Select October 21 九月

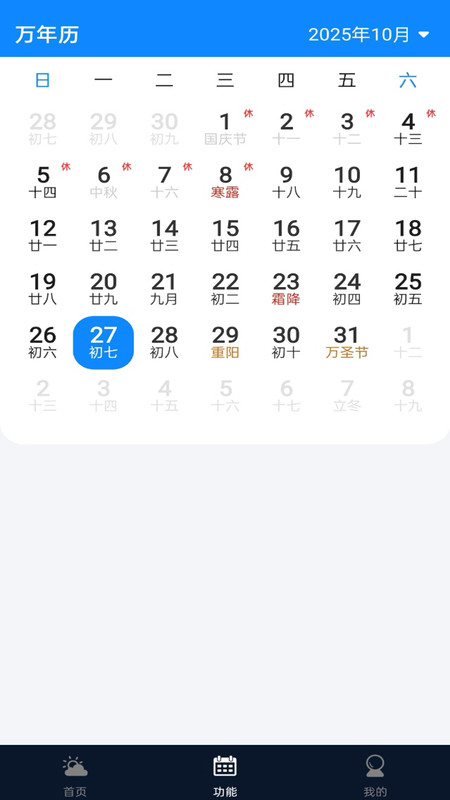[164, 289]
